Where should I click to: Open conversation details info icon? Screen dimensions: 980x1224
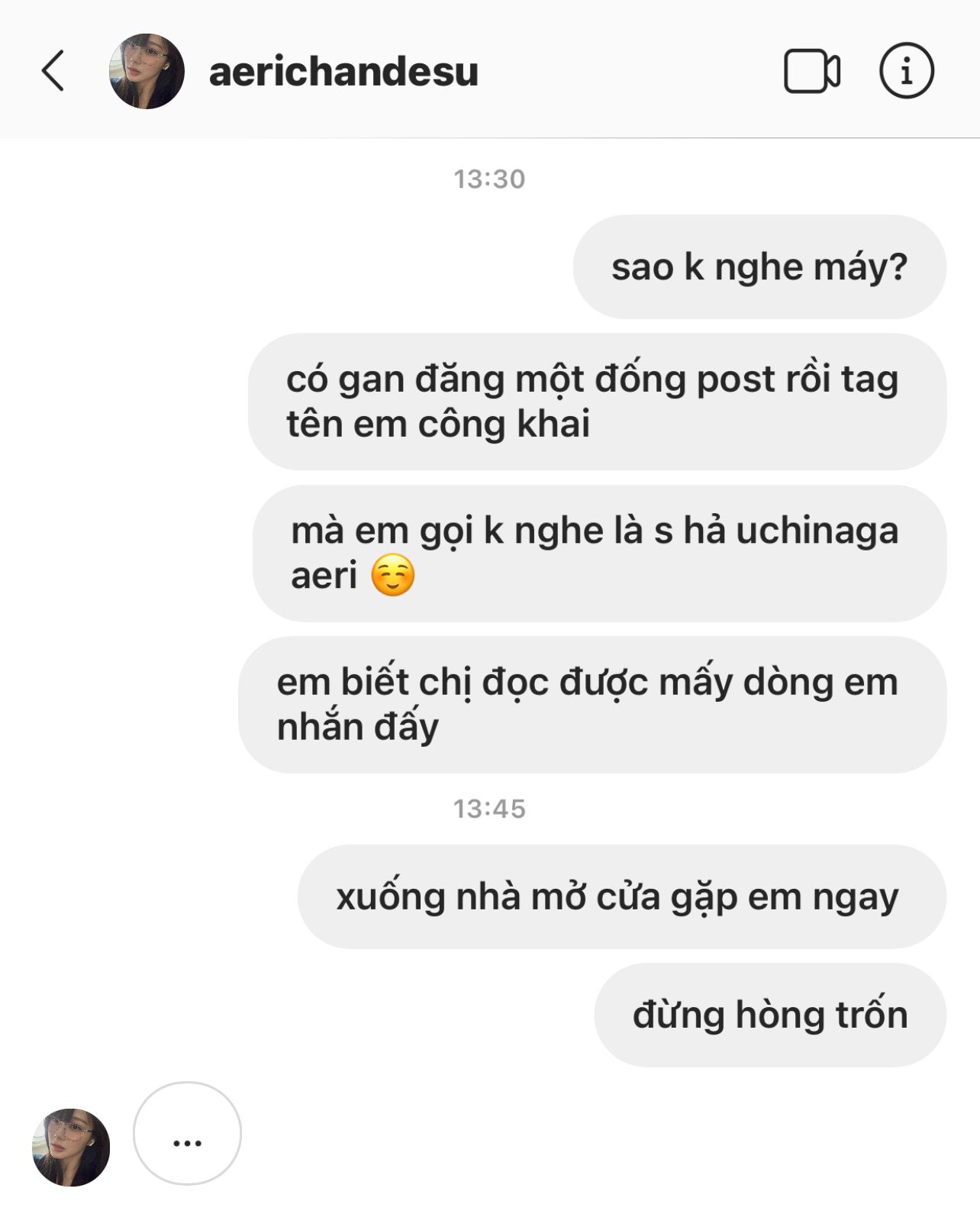[906, 71]
